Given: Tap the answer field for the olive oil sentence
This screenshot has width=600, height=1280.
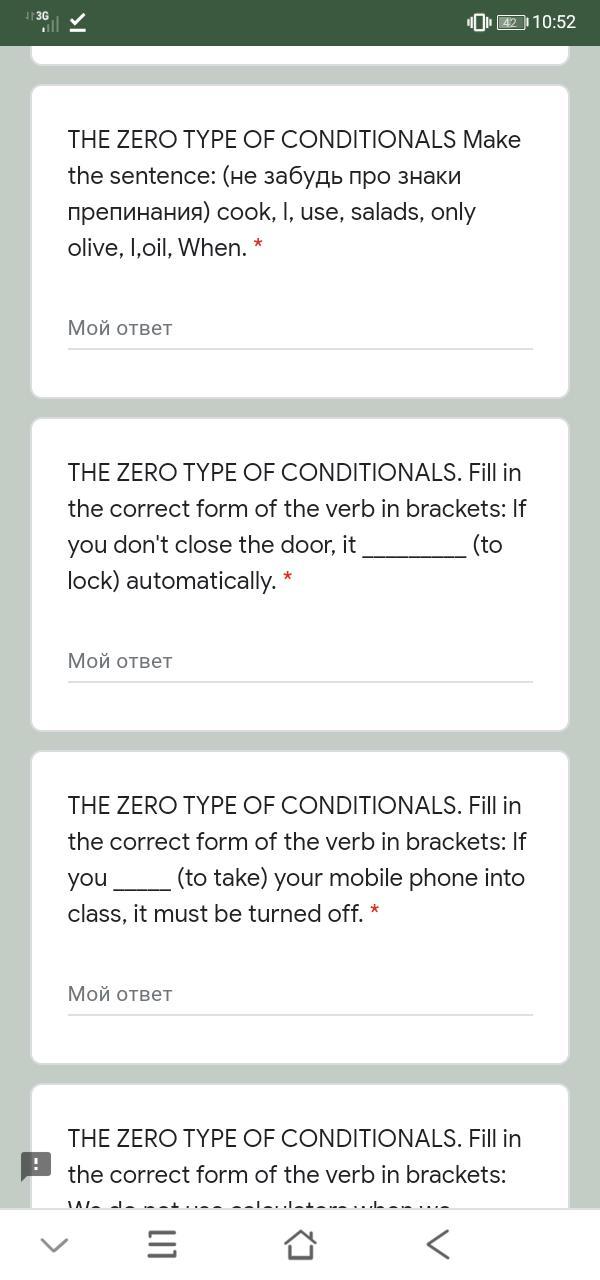Looking at the screenshot, I should 300,329.
